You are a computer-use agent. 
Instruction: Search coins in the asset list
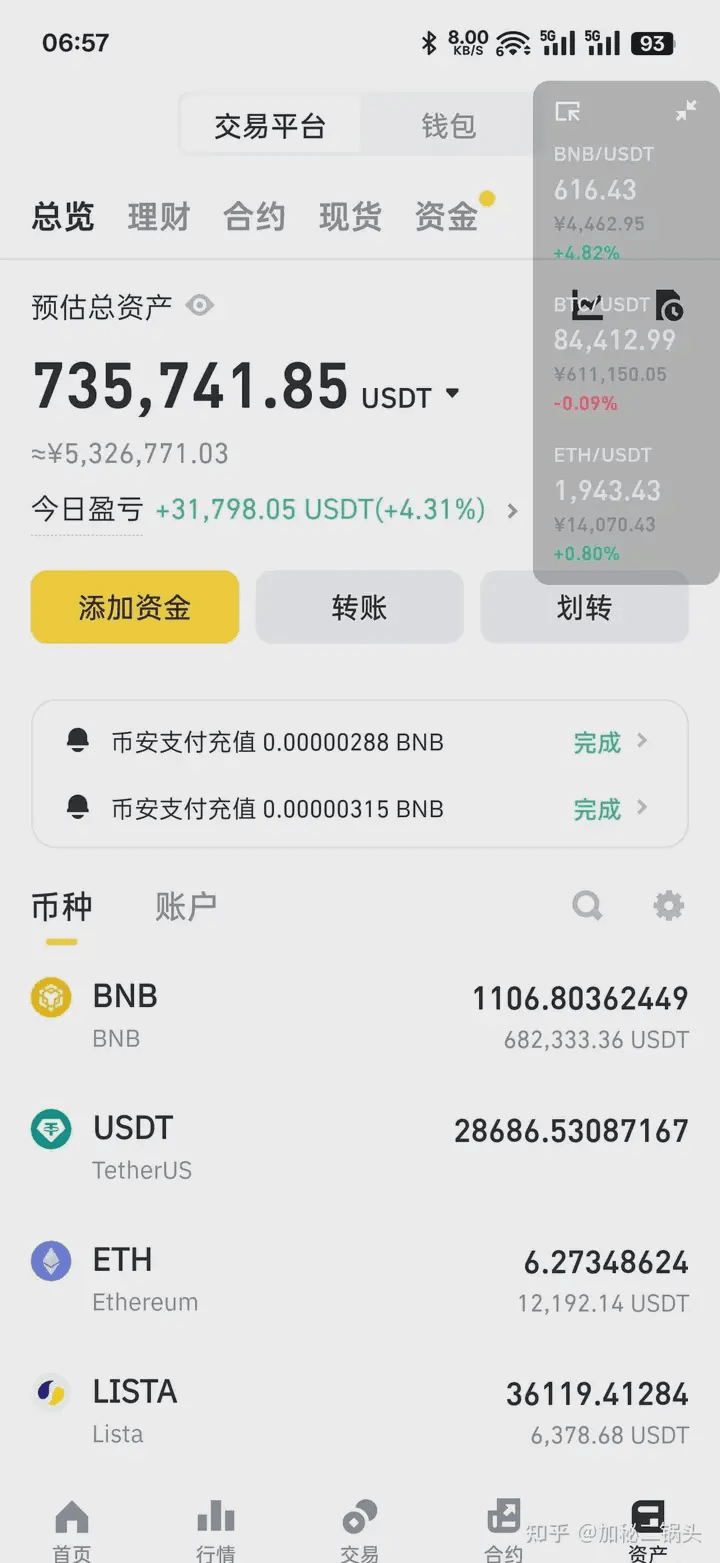[587, 906]
